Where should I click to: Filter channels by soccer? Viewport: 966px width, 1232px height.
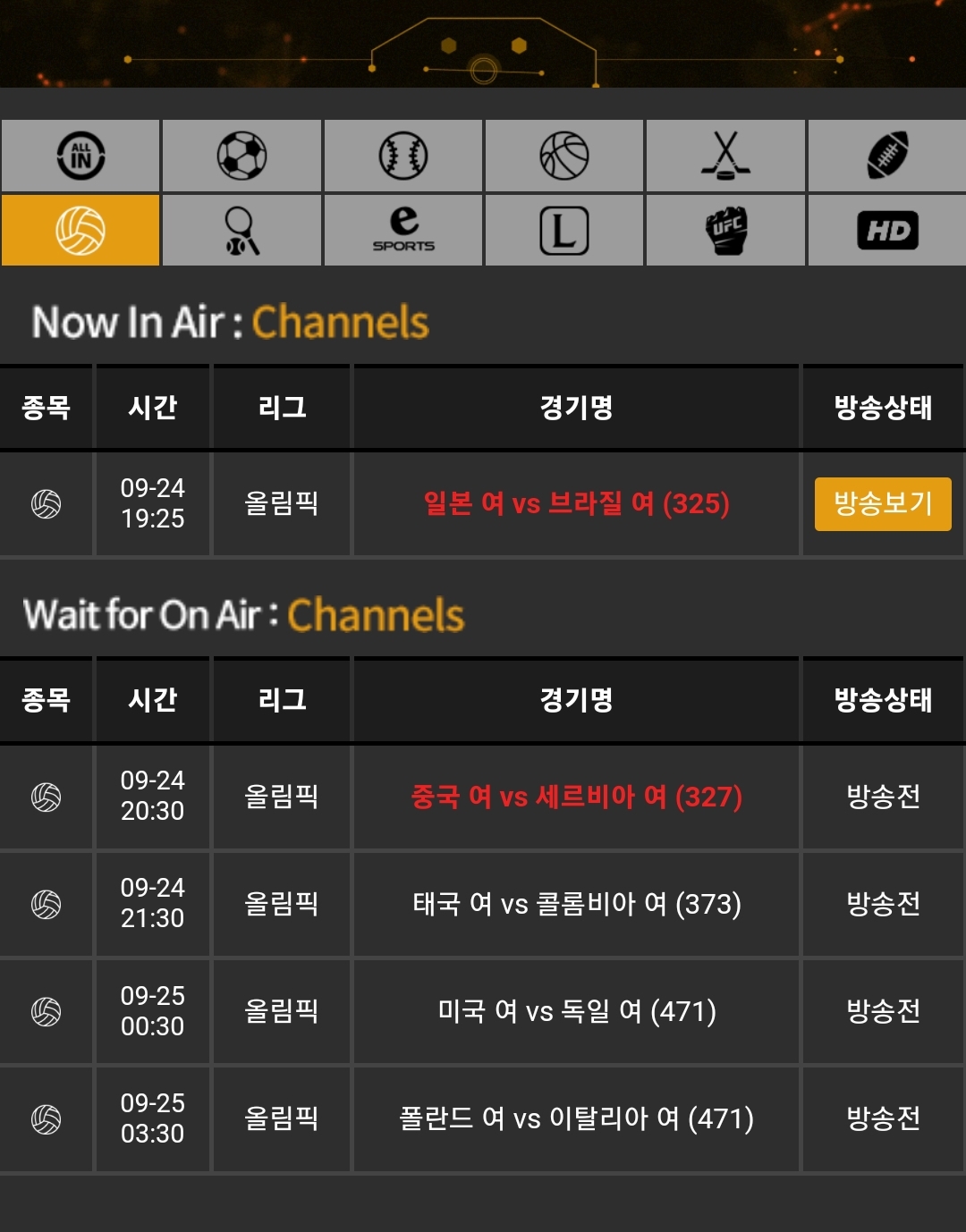point(241,156)
